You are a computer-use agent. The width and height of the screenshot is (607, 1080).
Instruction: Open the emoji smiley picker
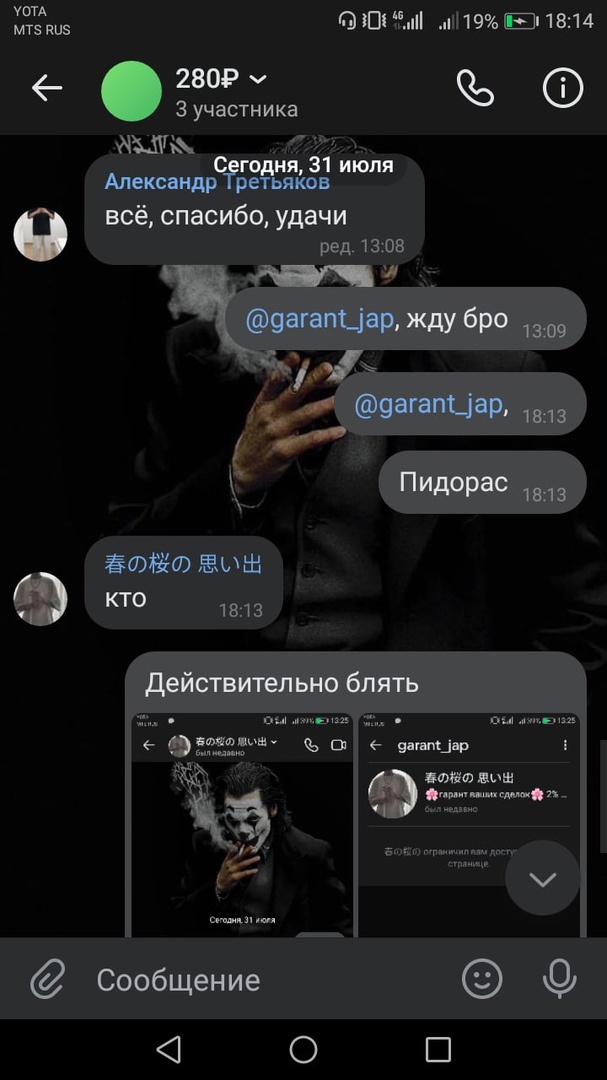point(482,979)
